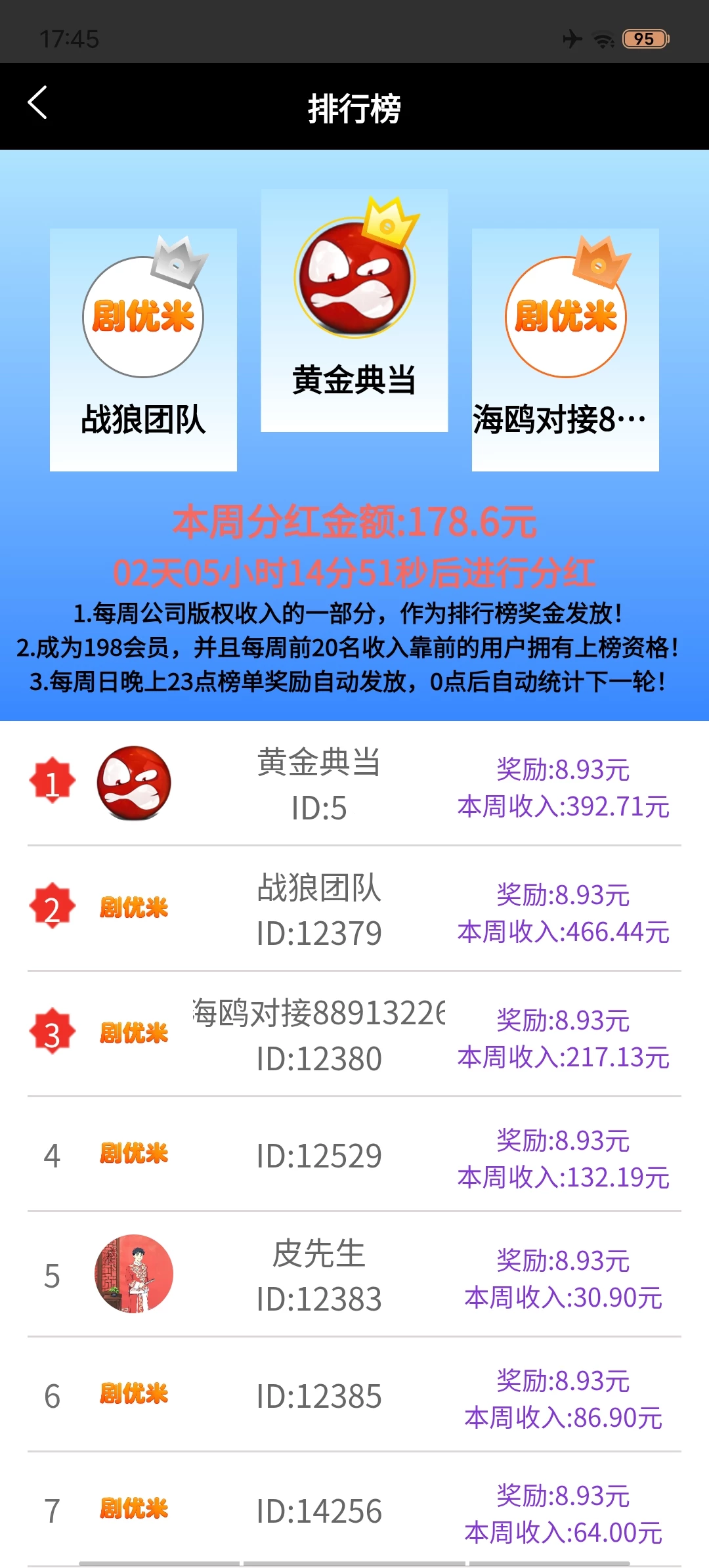The image size is (709, 1568).
Task: Tap the 剧优米 avatar beside ID:12385
Action: coord(135,1393)
